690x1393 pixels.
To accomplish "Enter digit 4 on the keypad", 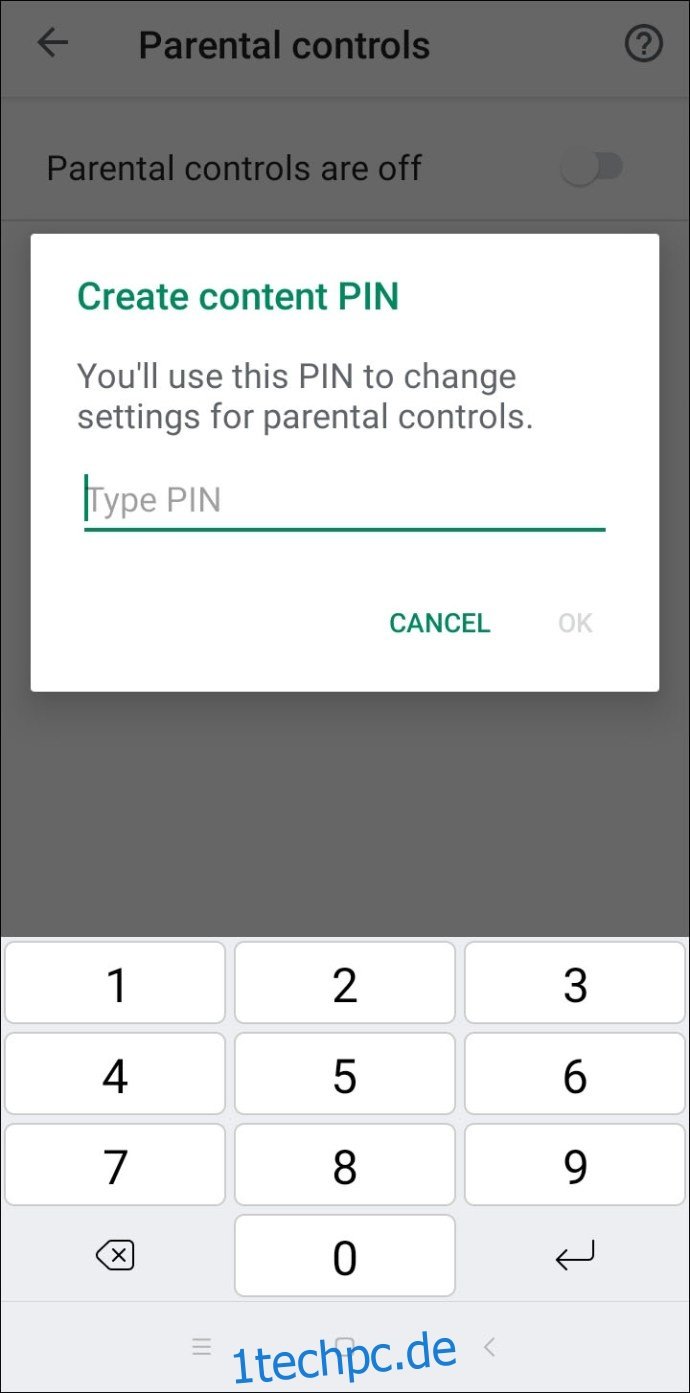I will click(115, 1075).
